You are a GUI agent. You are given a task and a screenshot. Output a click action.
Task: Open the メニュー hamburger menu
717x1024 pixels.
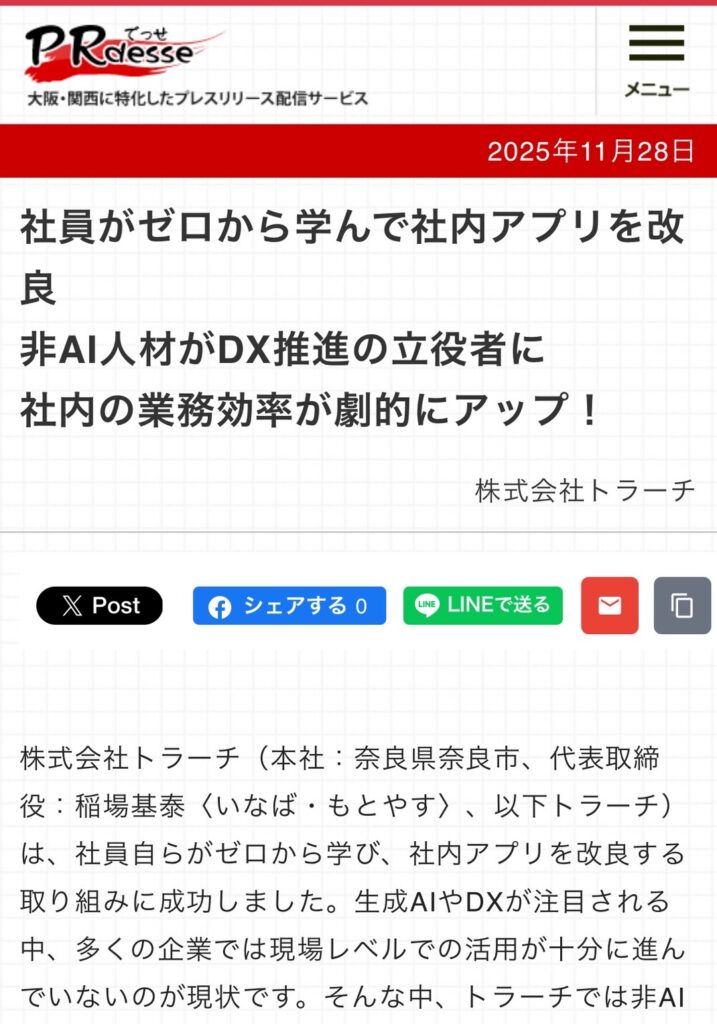pos(656,62)
